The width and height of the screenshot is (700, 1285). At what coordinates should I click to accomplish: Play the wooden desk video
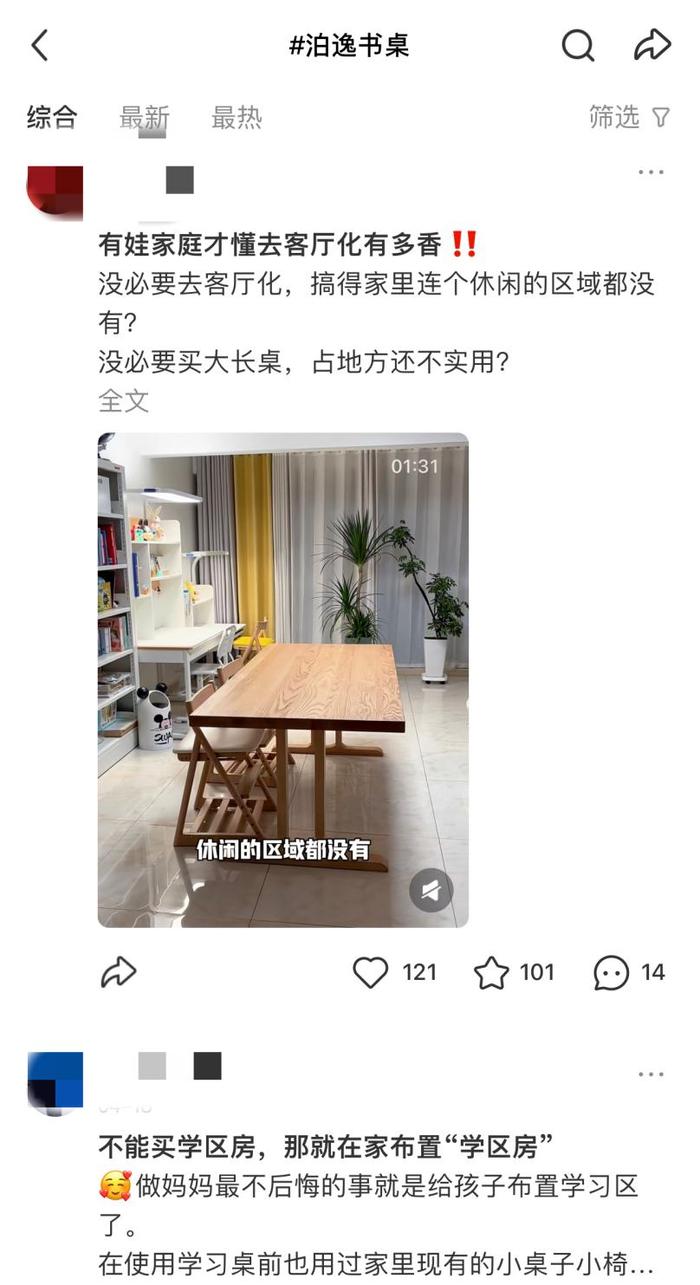click(x=282, y=680)
